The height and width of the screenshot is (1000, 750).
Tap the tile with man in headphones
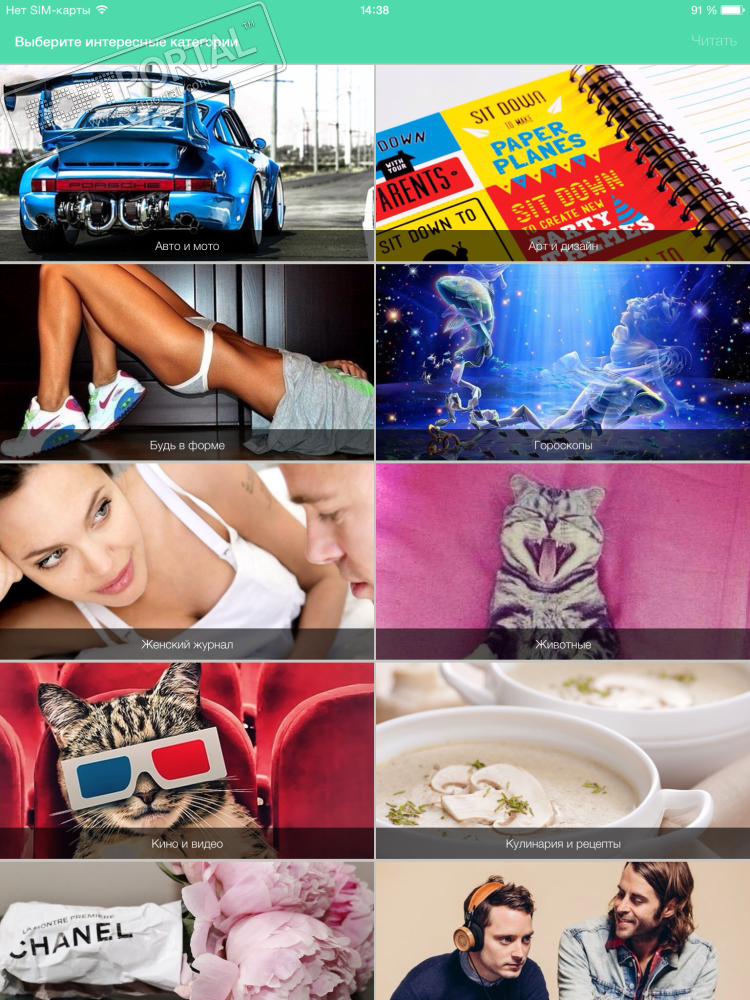(563, 932)
